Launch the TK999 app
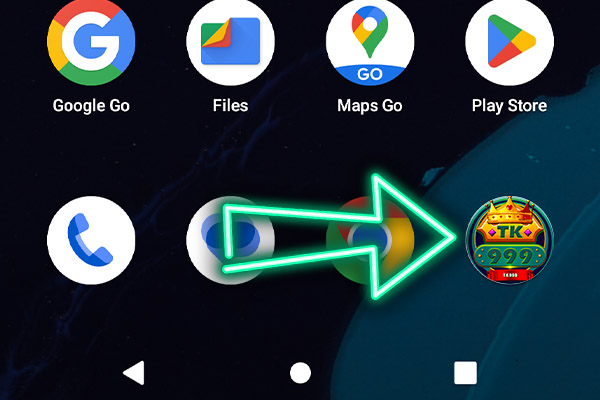Viewport: 600px width, 400px height. coord(509,241)
